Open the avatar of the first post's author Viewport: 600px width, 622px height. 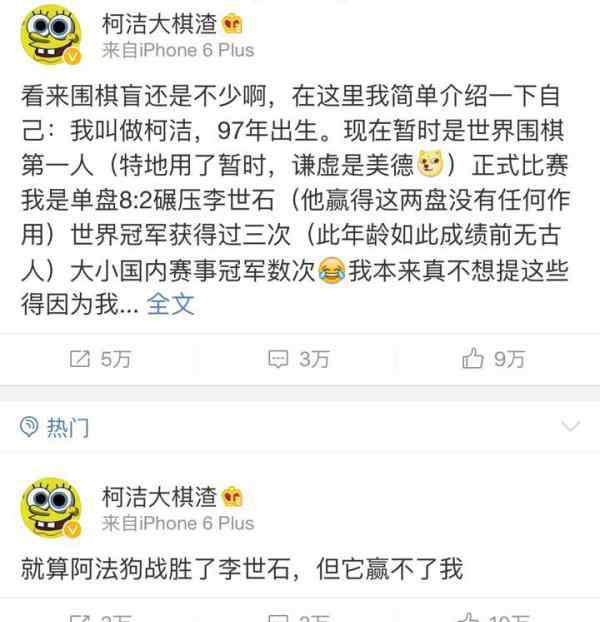tap(52, 37)
